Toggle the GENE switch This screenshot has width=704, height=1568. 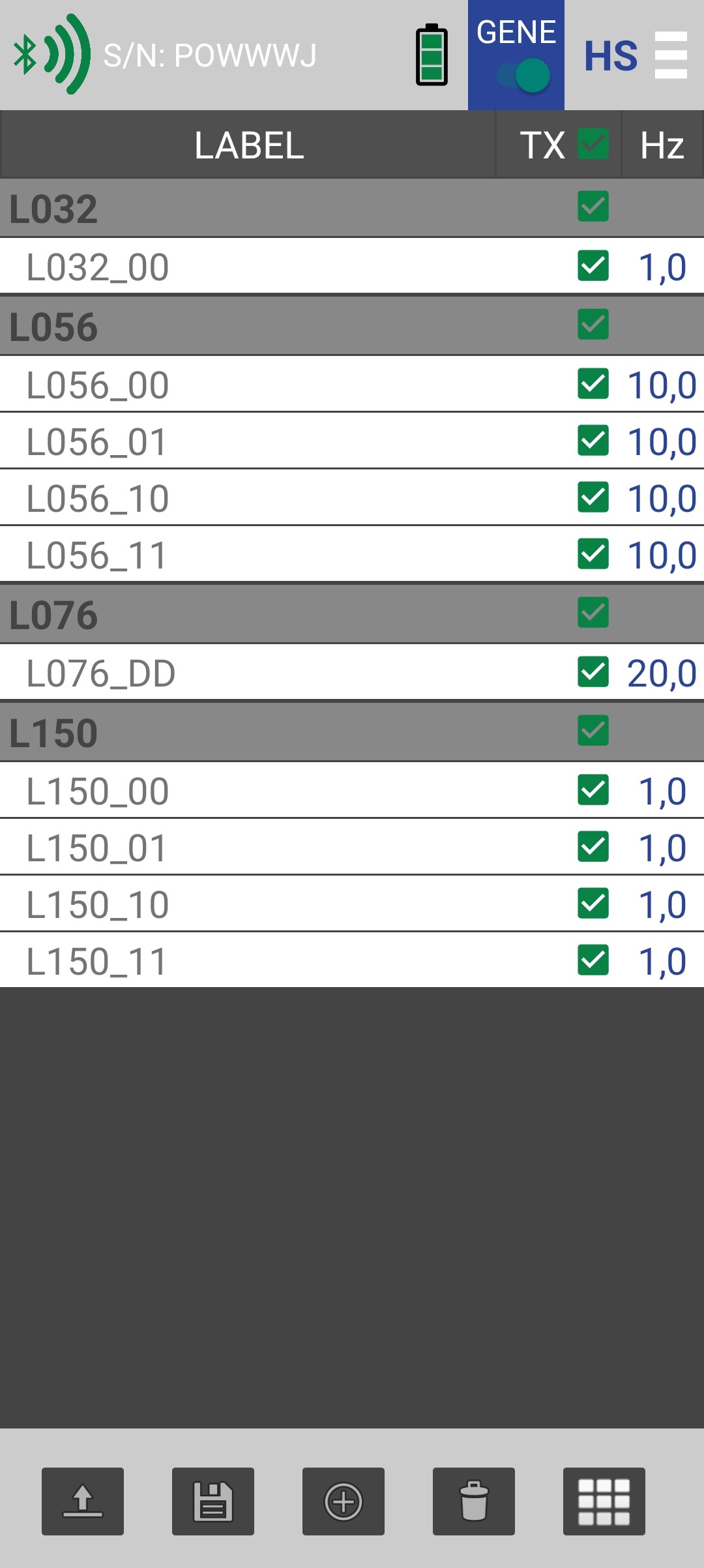(x=523, y=76)
